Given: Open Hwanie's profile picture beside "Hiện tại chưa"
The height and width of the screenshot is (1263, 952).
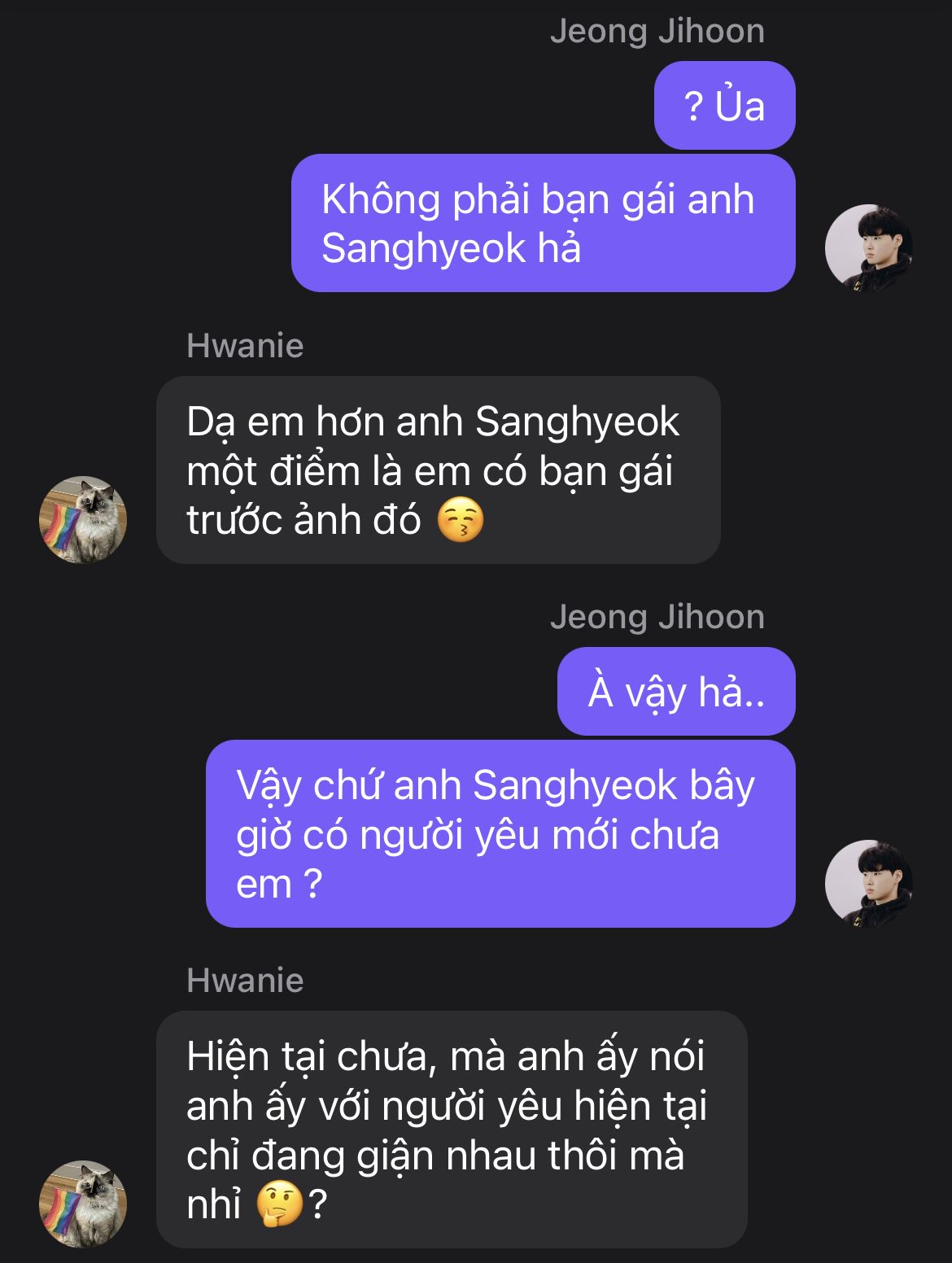Looking at the screenshot, I should [x=83, y=1204].
